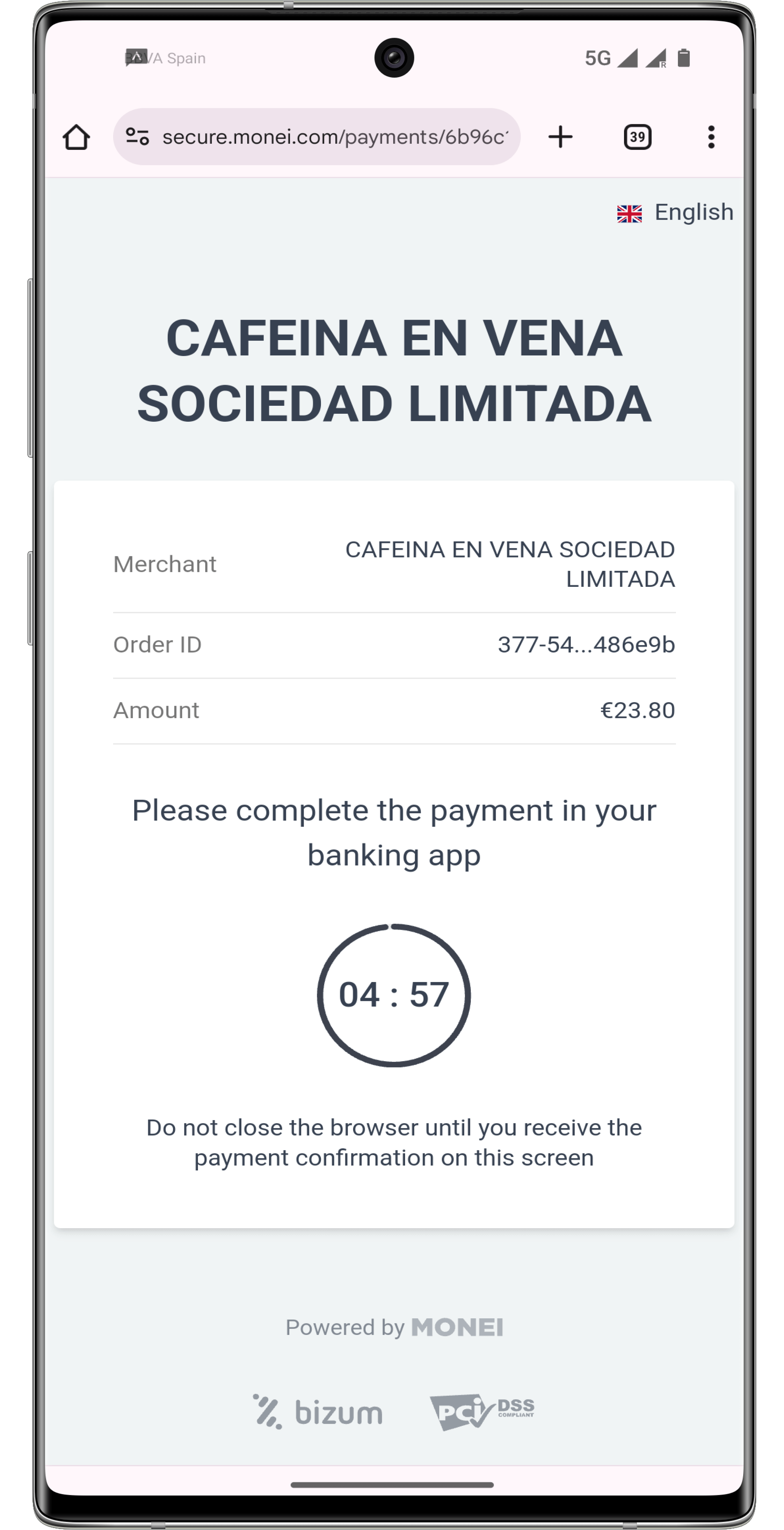Viewport: 784px width, 1530px height.
Task: Change the page language from English
Action: tap(675, 213)
